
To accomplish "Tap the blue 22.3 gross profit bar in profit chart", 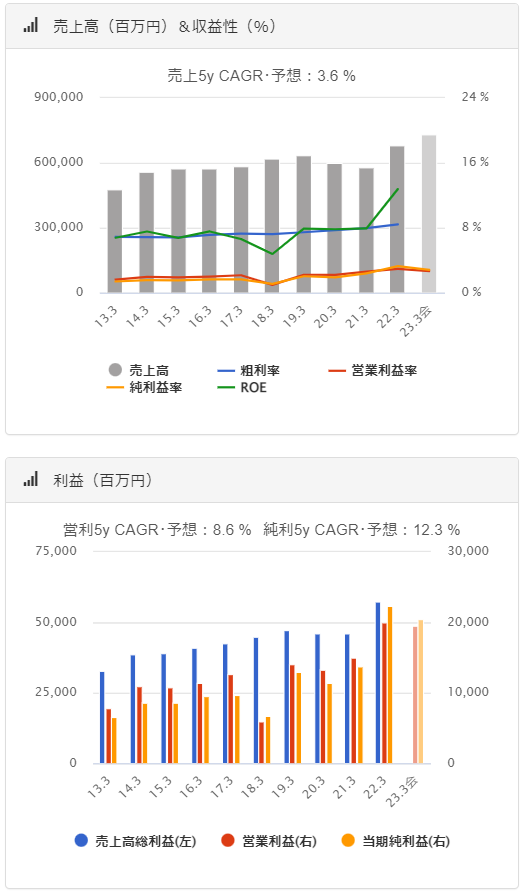I will pos(377,683).
